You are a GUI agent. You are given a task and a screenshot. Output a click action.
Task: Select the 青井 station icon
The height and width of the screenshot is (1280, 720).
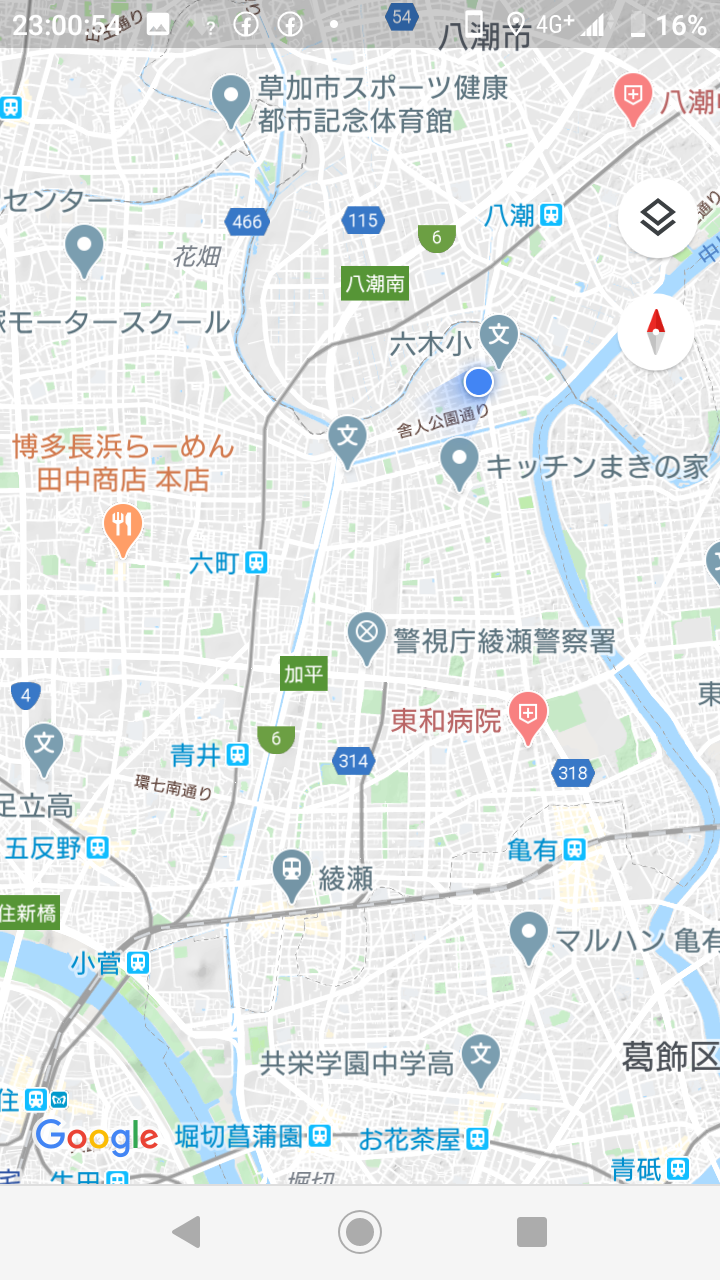[238, 755]
